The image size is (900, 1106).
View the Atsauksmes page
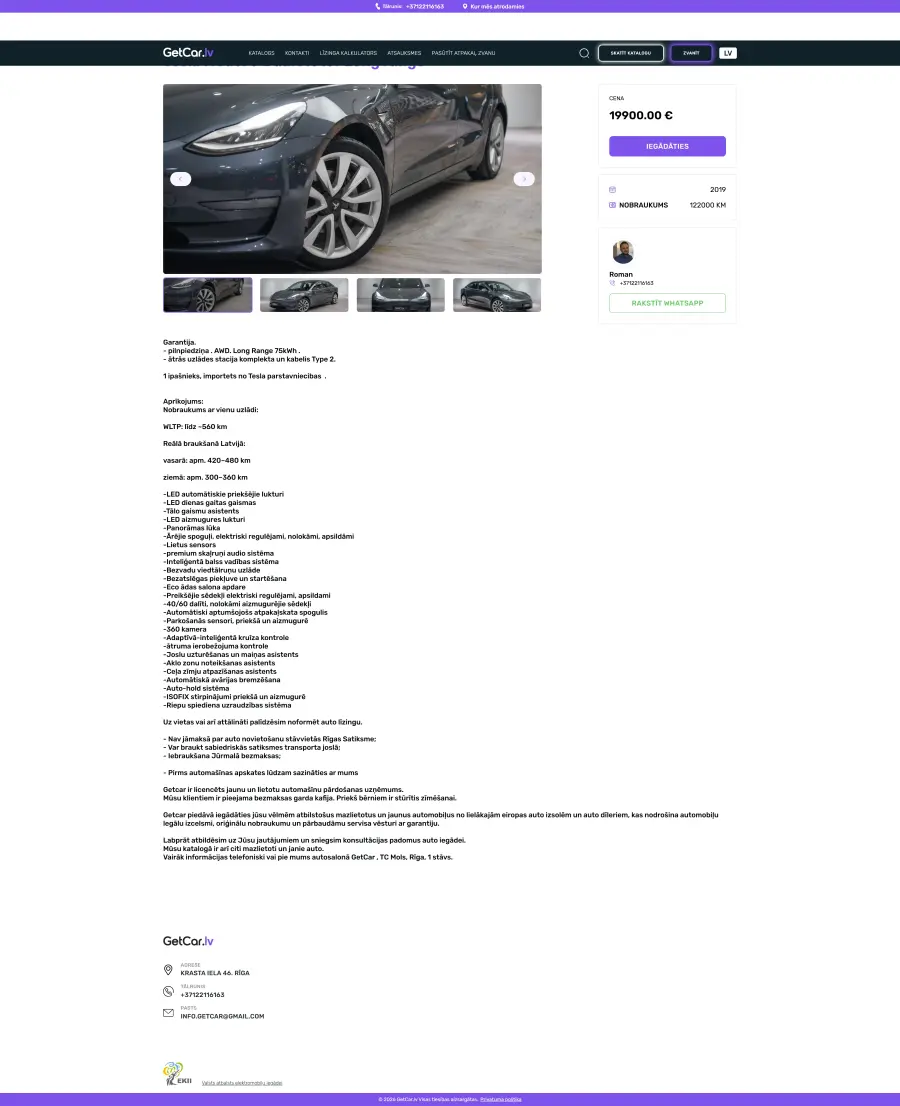pos(404,53)
